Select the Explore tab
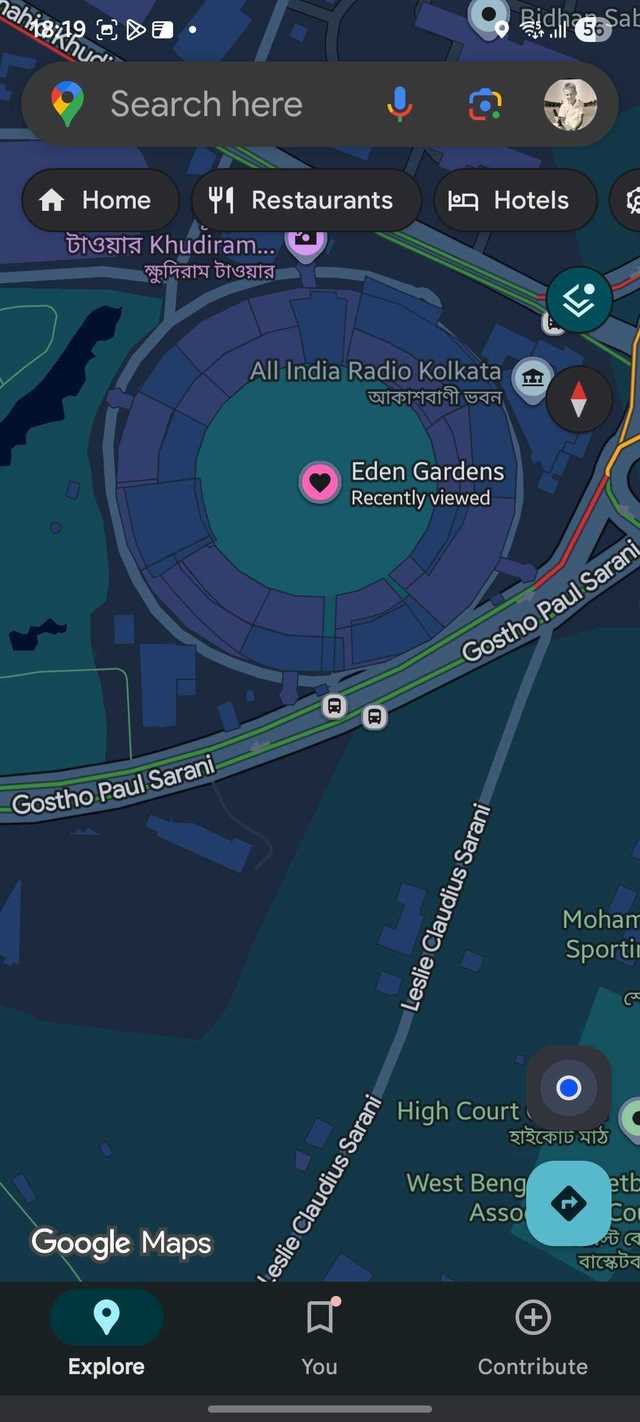Viewport: 640px width, 1422px height. tap(106, 1338)
